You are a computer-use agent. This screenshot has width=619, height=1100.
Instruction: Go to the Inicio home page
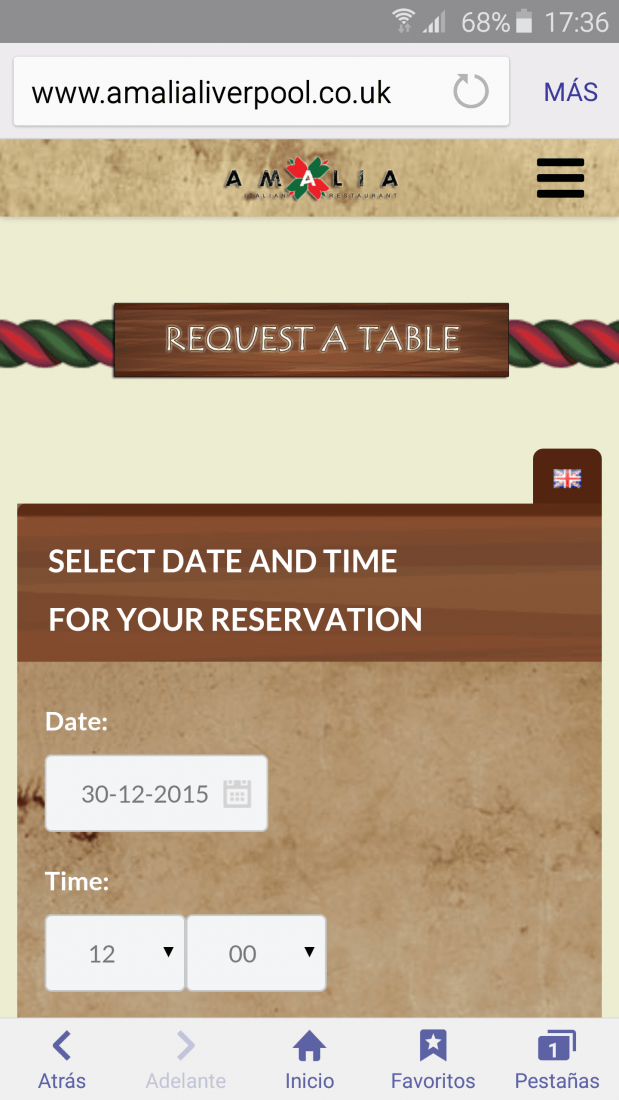310,1059
